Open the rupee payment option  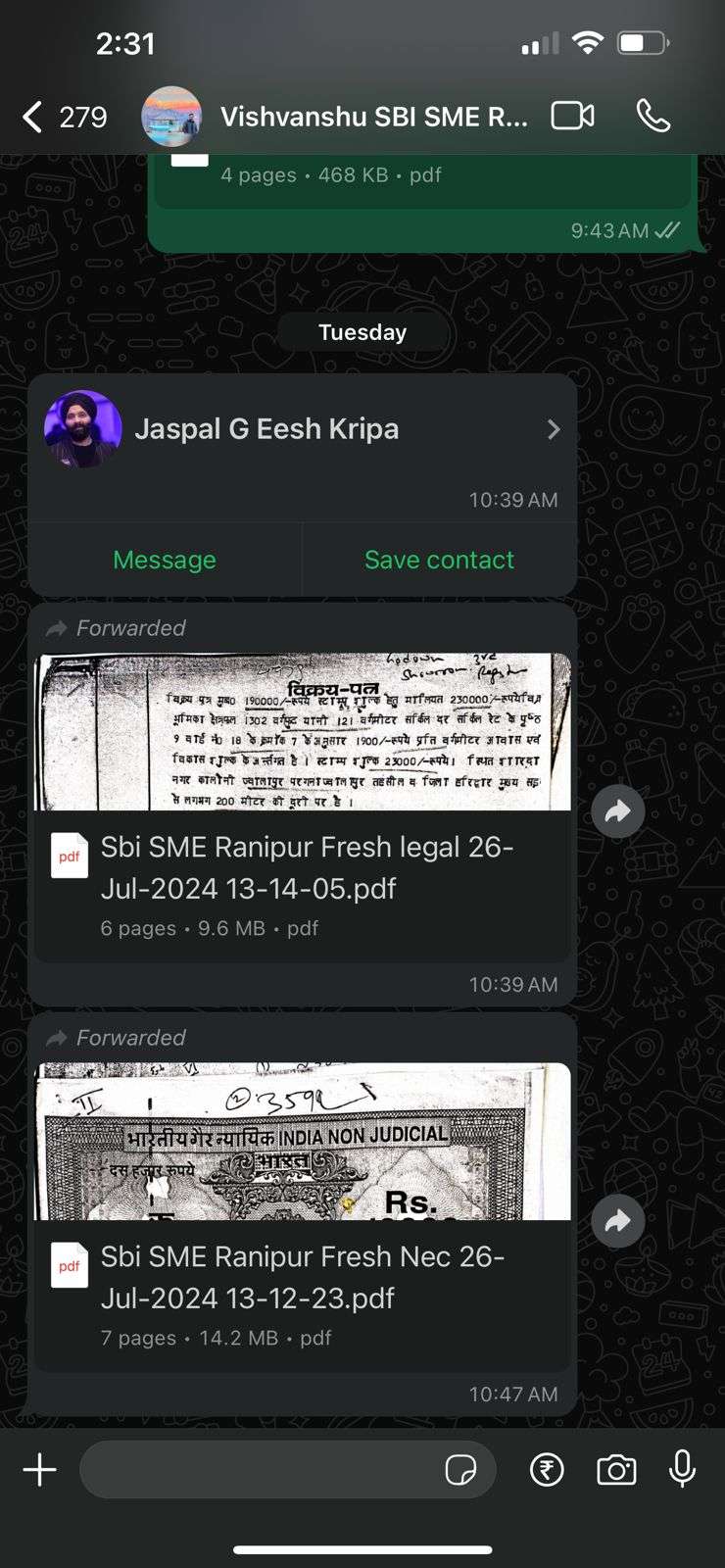pos(547,1470)
